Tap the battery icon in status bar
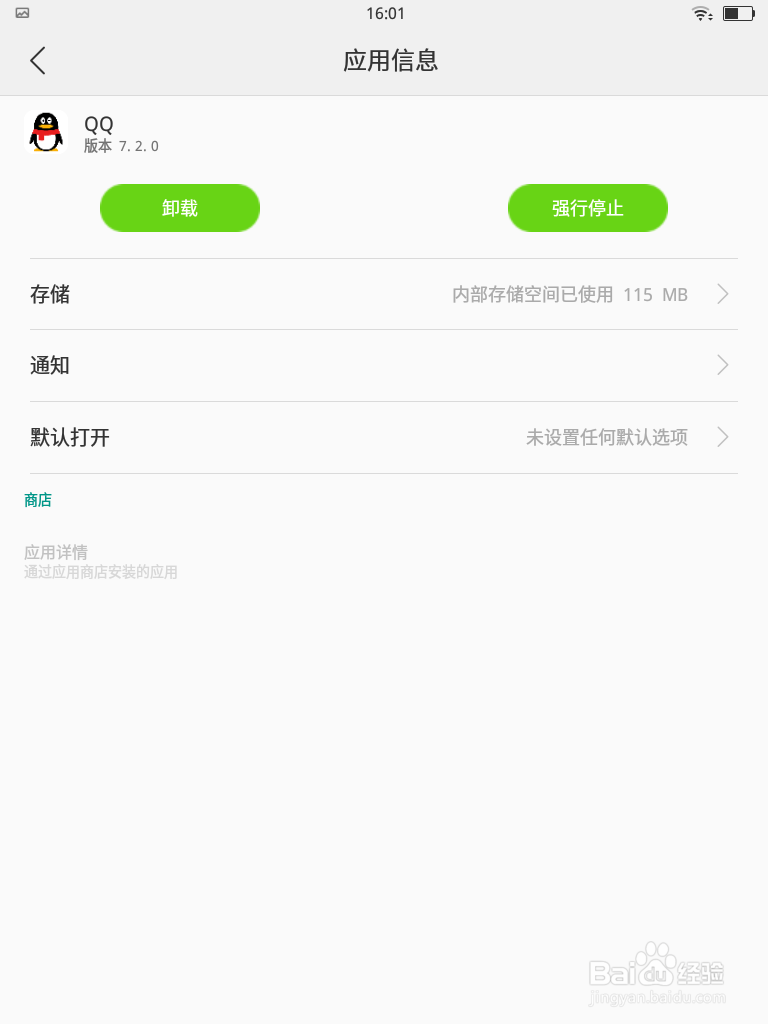The height and width of the screenshot is (1024, 768). [740, 14]
